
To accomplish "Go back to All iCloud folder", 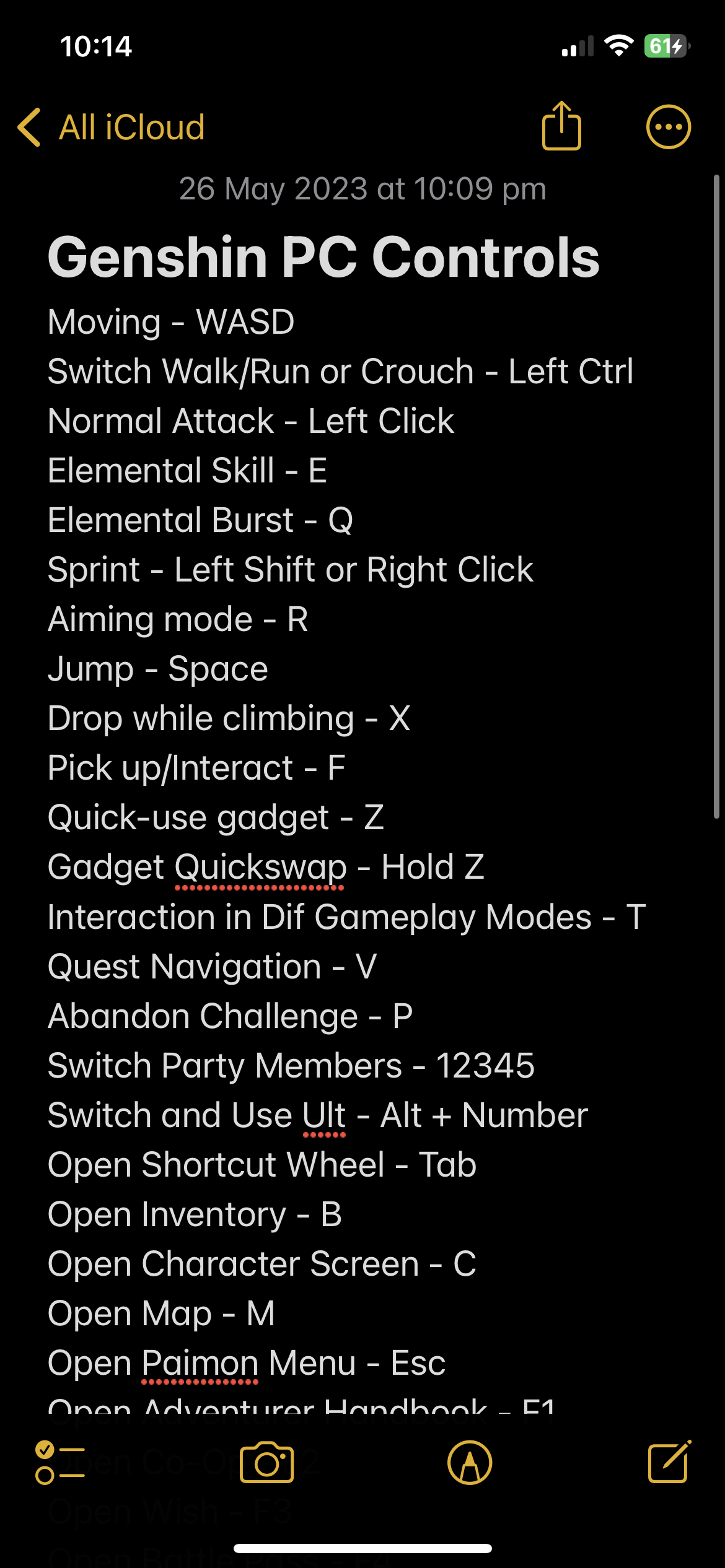I will pyautogui.click(x=112, y=128).
